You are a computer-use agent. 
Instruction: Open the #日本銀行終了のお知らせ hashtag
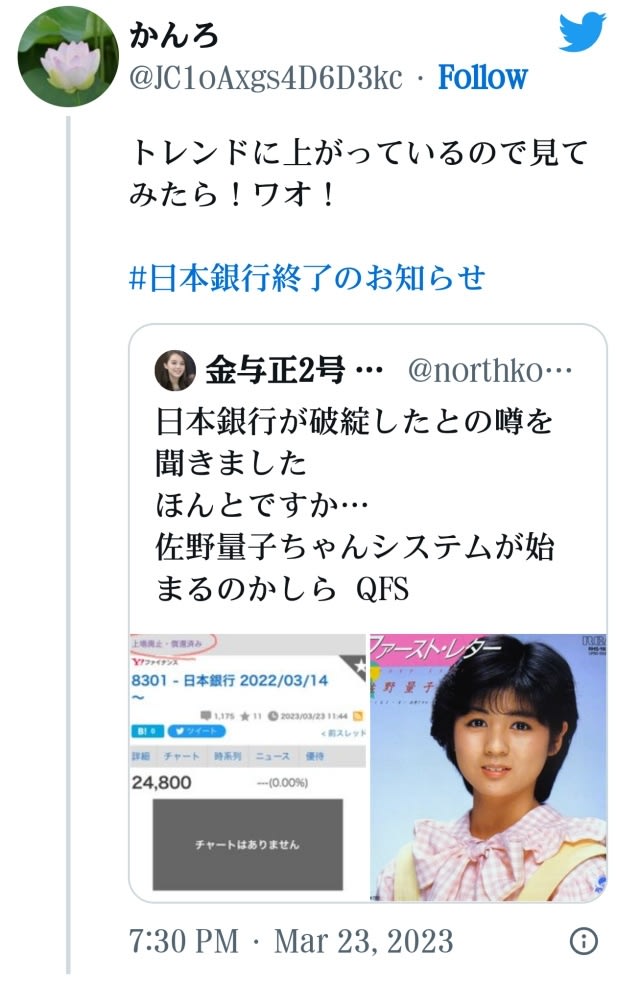tap(308, 277)
